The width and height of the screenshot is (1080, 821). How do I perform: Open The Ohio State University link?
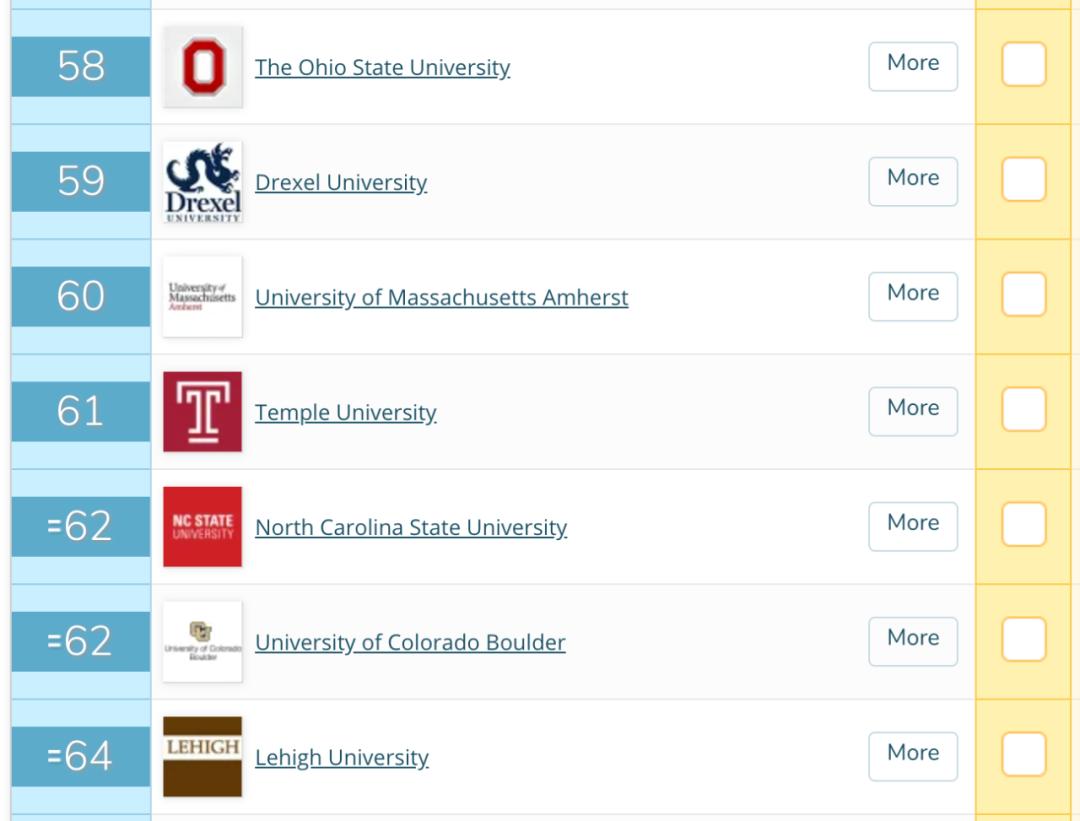pyautogui.click(x=382, y=67)
